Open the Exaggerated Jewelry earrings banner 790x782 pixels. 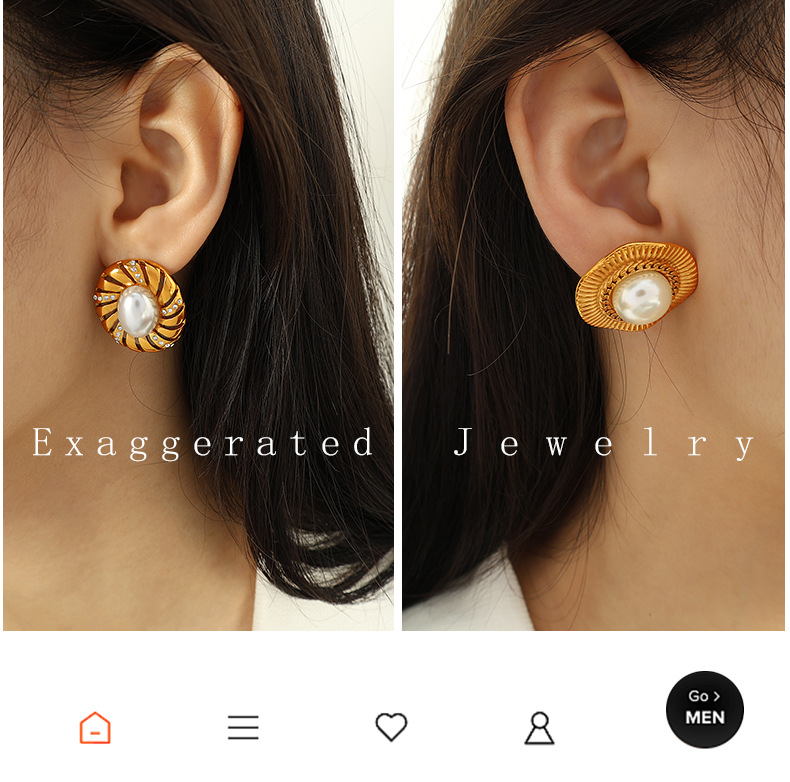394,315
